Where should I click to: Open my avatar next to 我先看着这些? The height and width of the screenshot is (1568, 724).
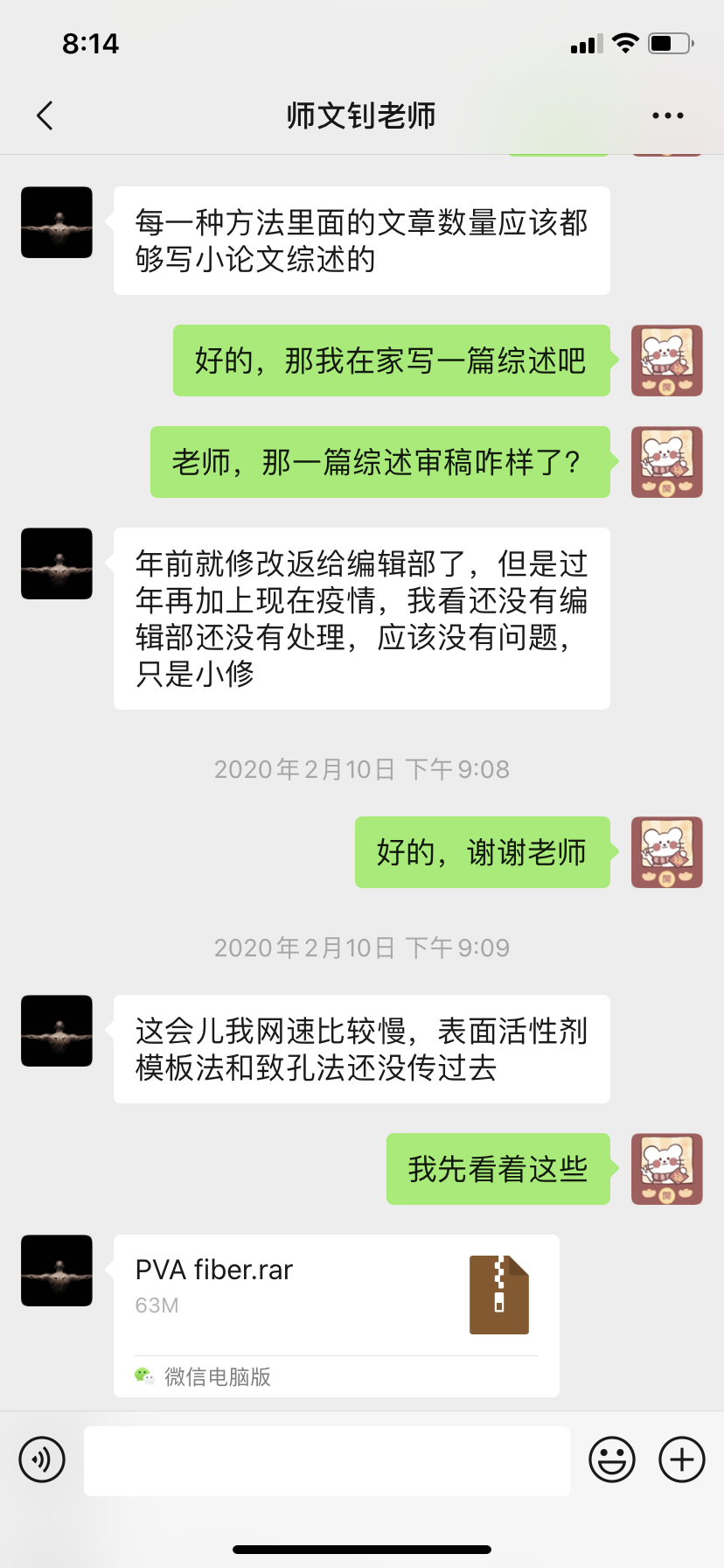click(x=666, y=1169)
